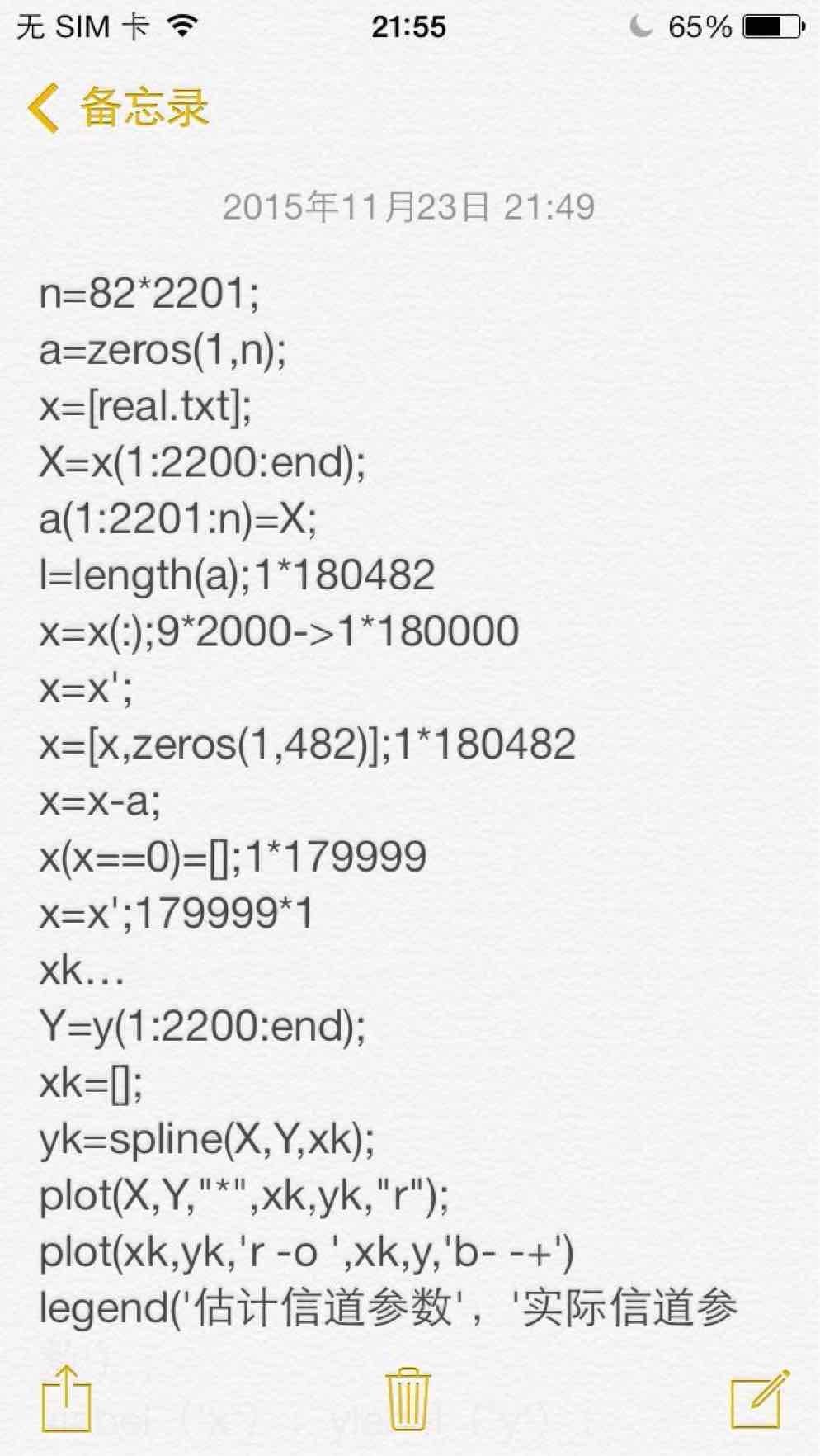Go back to the 备忘录 list
This screenshot has width=820, height=1456.
117,108
